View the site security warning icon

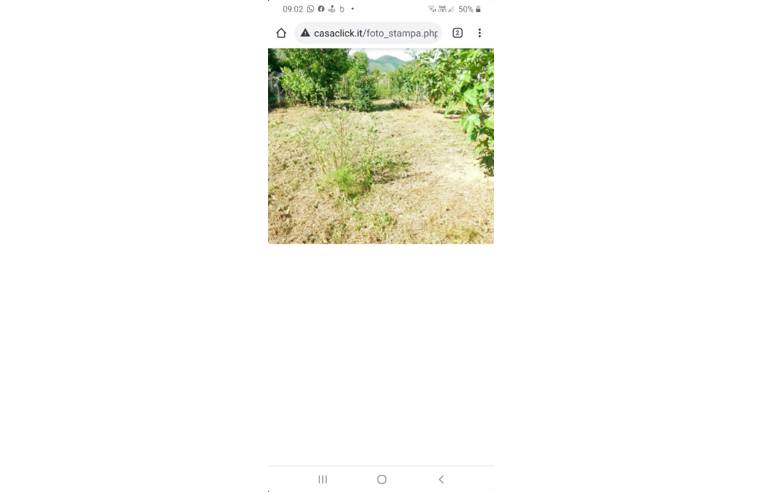tap(305, 33)
